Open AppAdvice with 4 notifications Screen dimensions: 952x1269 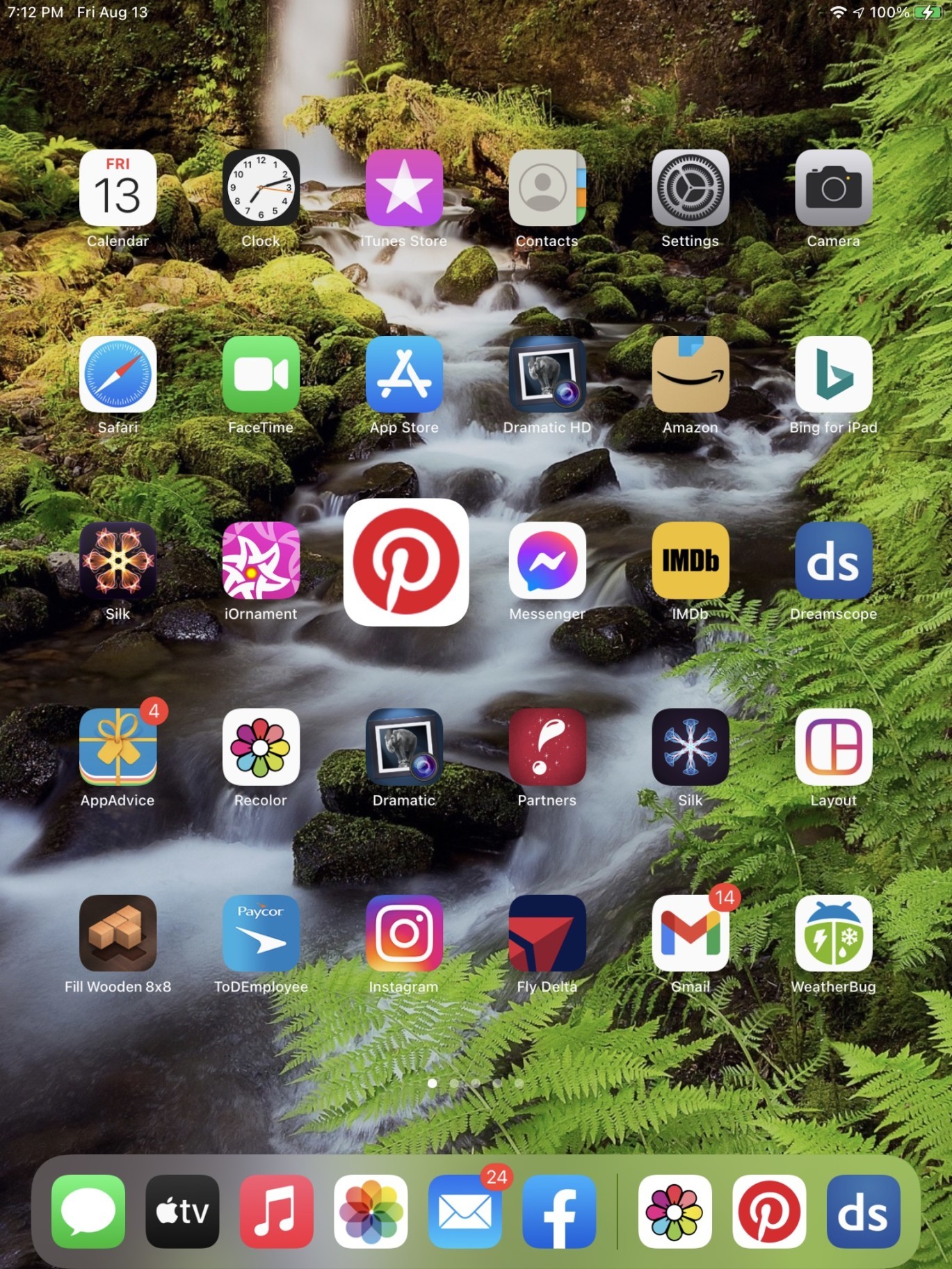click(x=118, y=747)
